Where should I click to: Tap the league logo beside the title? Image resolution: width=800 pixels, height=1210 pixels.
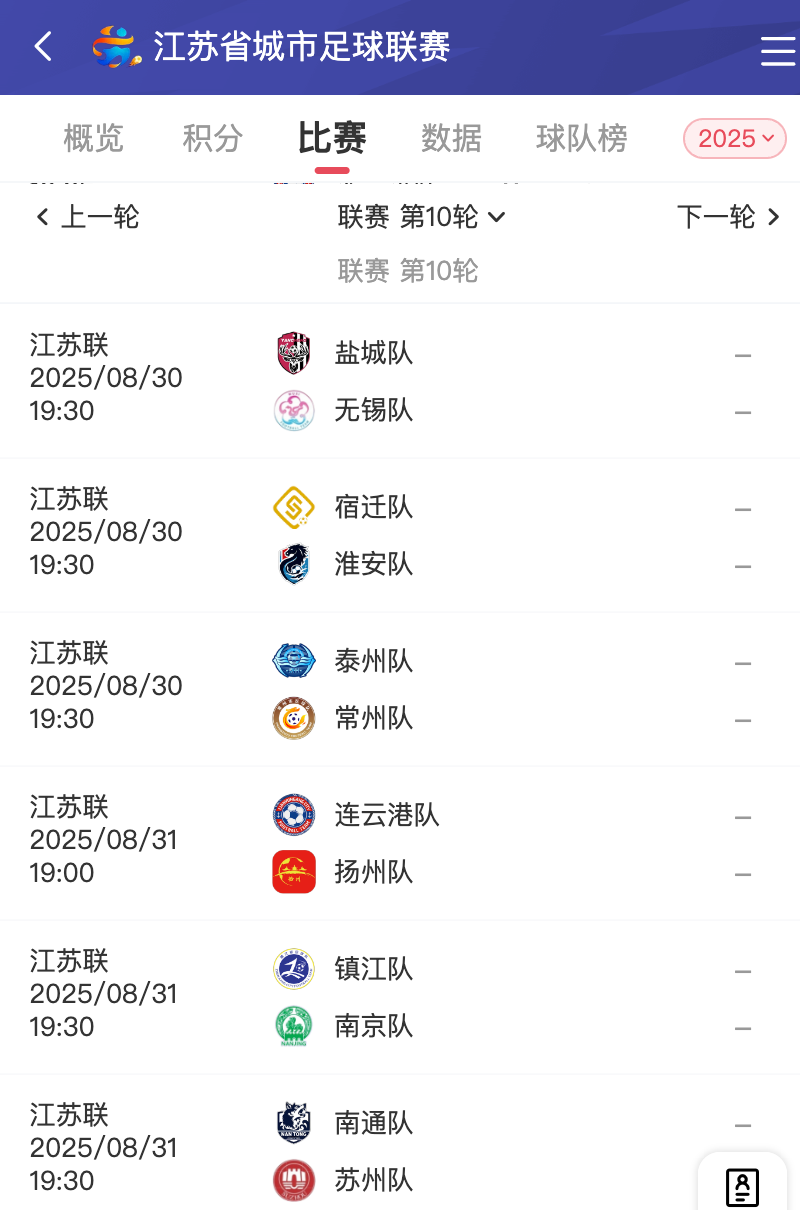pyautogui.click(x=112, y=46)
